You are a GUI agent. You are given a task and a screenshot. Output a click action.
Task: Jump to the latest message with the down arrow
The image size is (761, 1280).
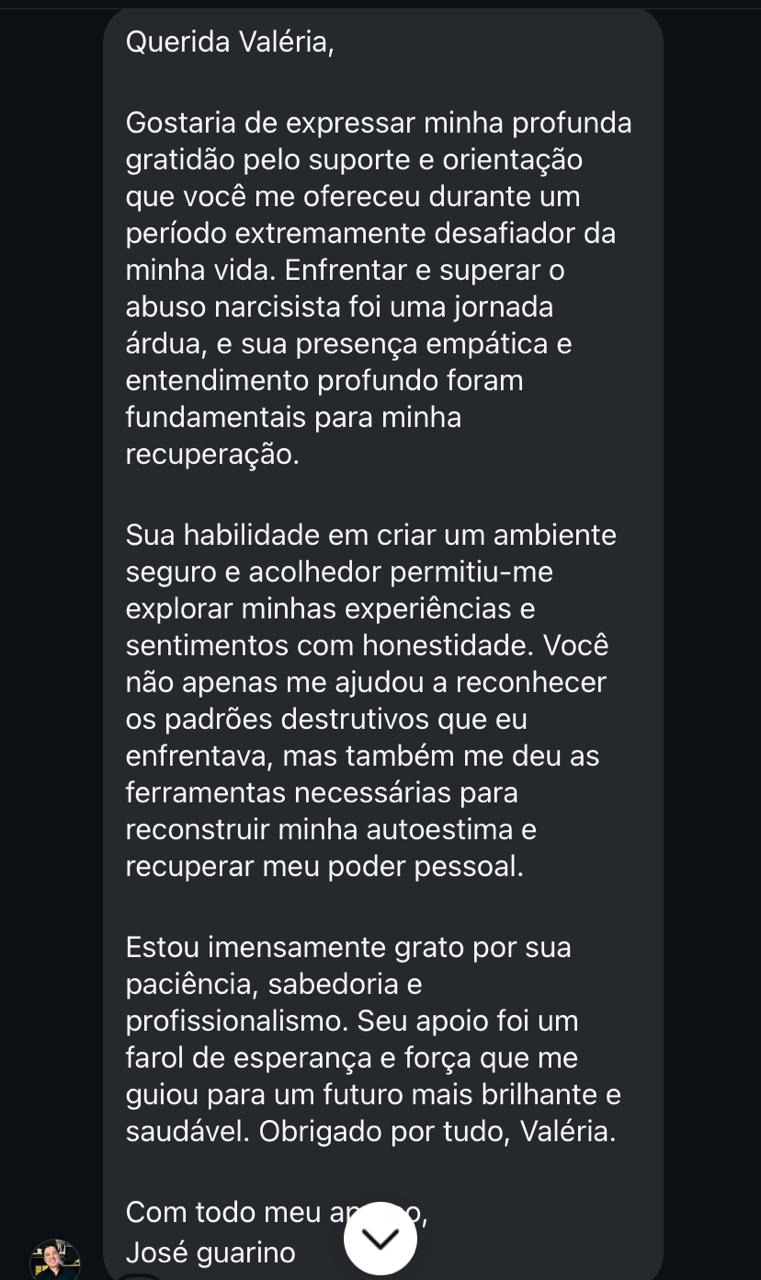380,1238
